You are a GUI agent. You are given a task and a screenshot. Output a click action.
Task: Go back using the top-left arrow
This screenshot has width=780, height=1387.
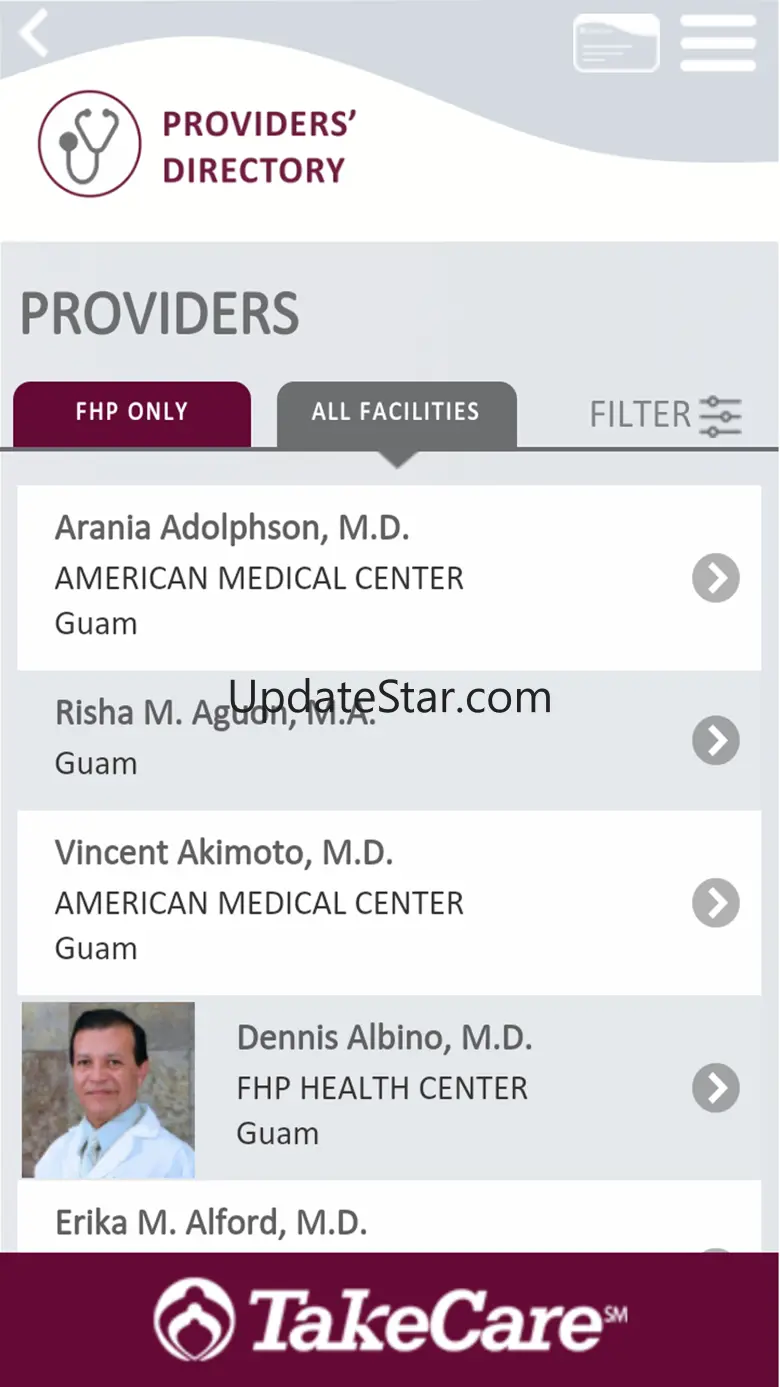pos(35,33)
